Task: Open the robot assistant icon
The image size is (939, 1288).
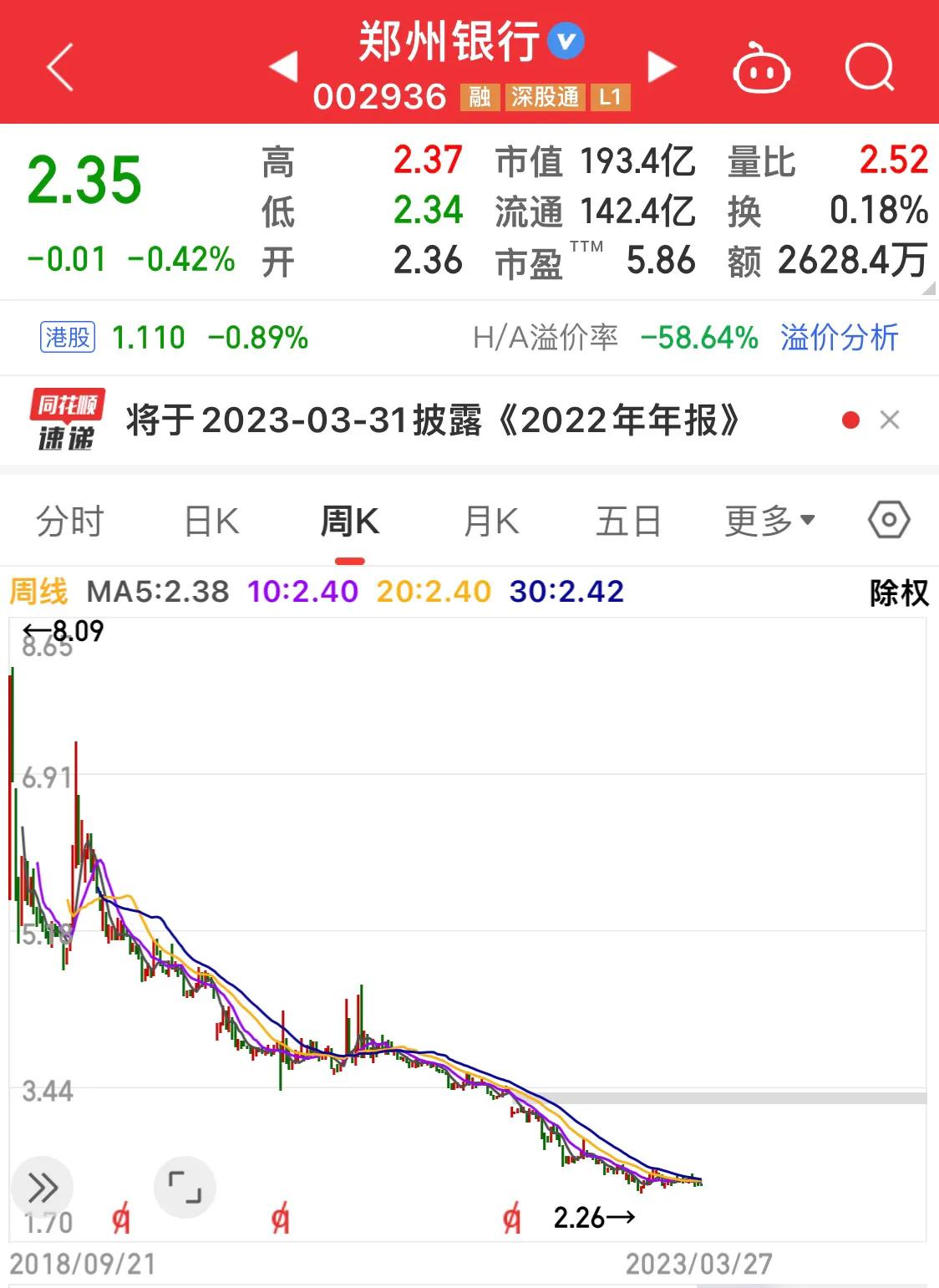Action: click(761, 69)
